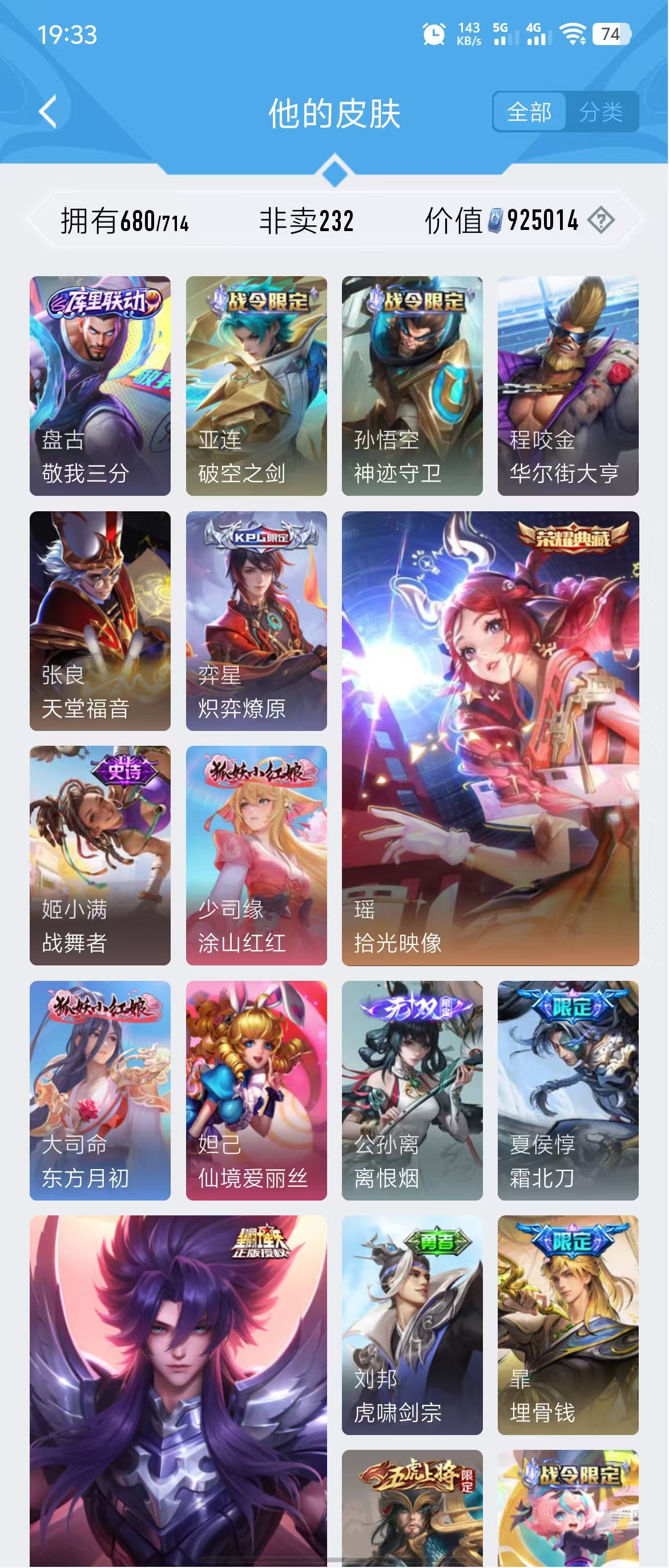
Task: Select the 全部 view
Action: tap(529, 112)
